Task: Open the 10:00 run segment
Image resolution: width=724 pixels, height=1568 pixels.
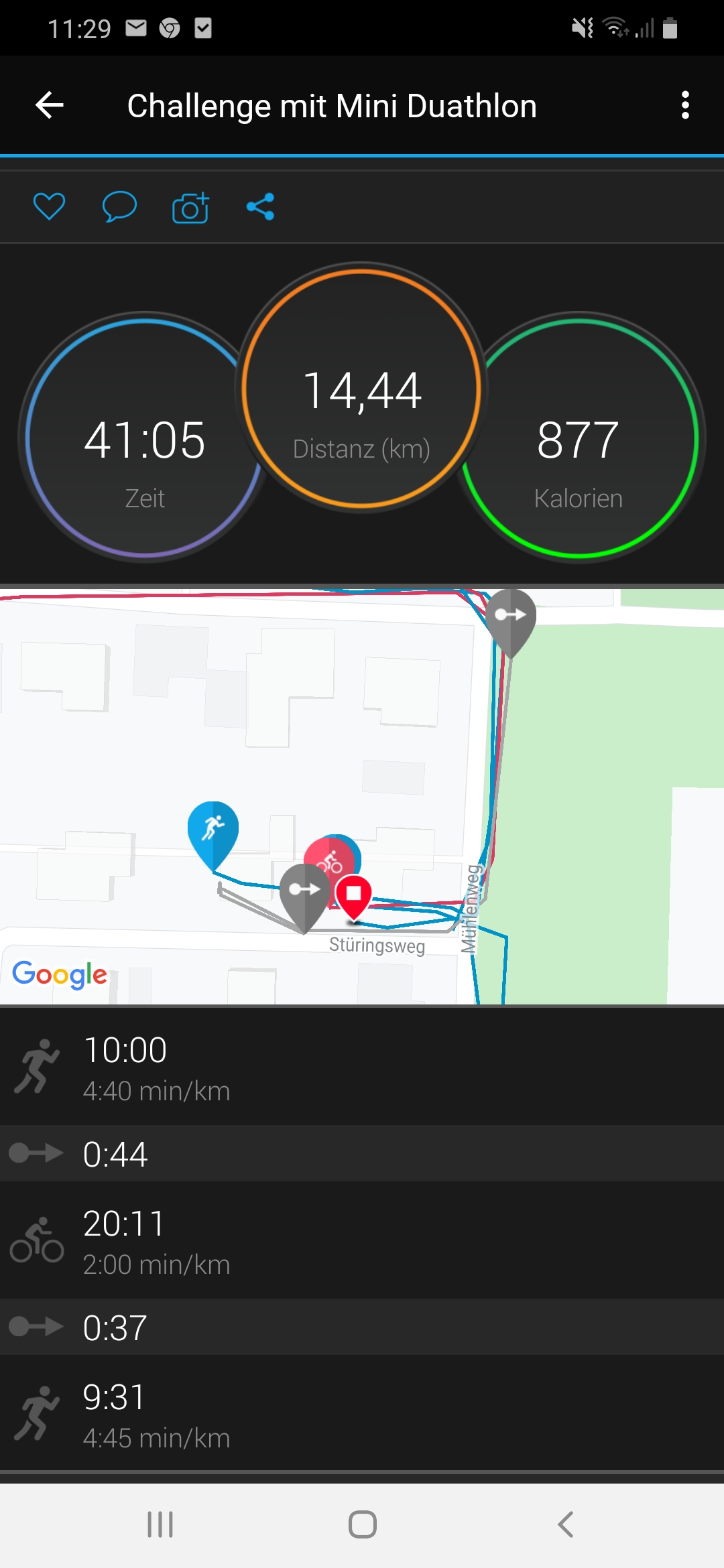Action: pos(362,1067)
